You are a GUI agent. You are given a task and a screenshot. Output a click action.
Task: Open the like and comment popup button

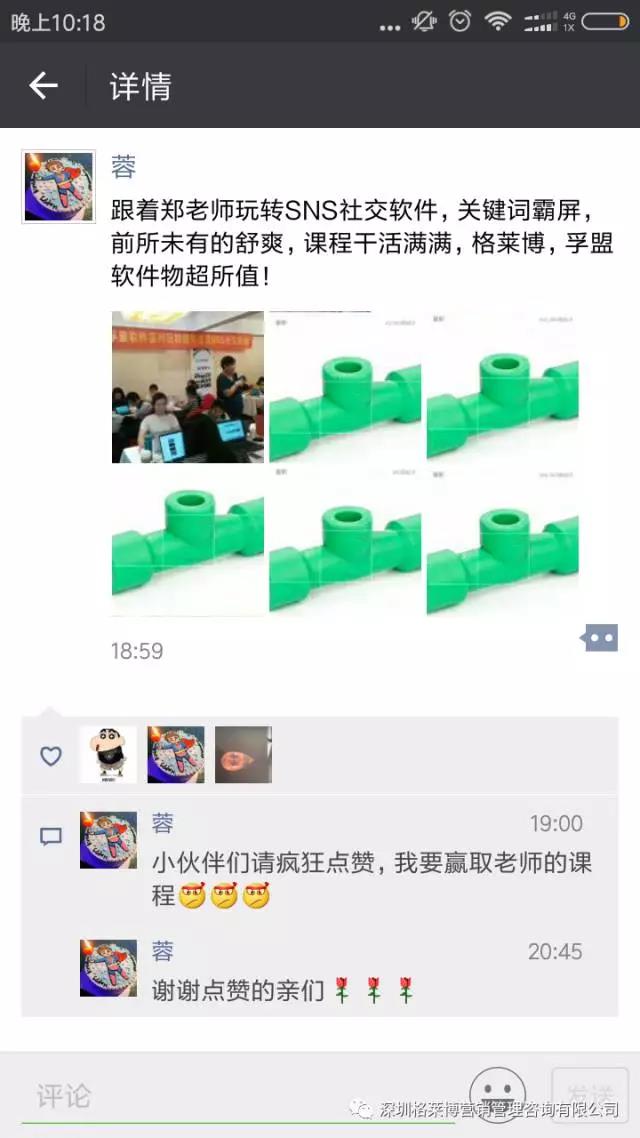click(x=601, y=637)
